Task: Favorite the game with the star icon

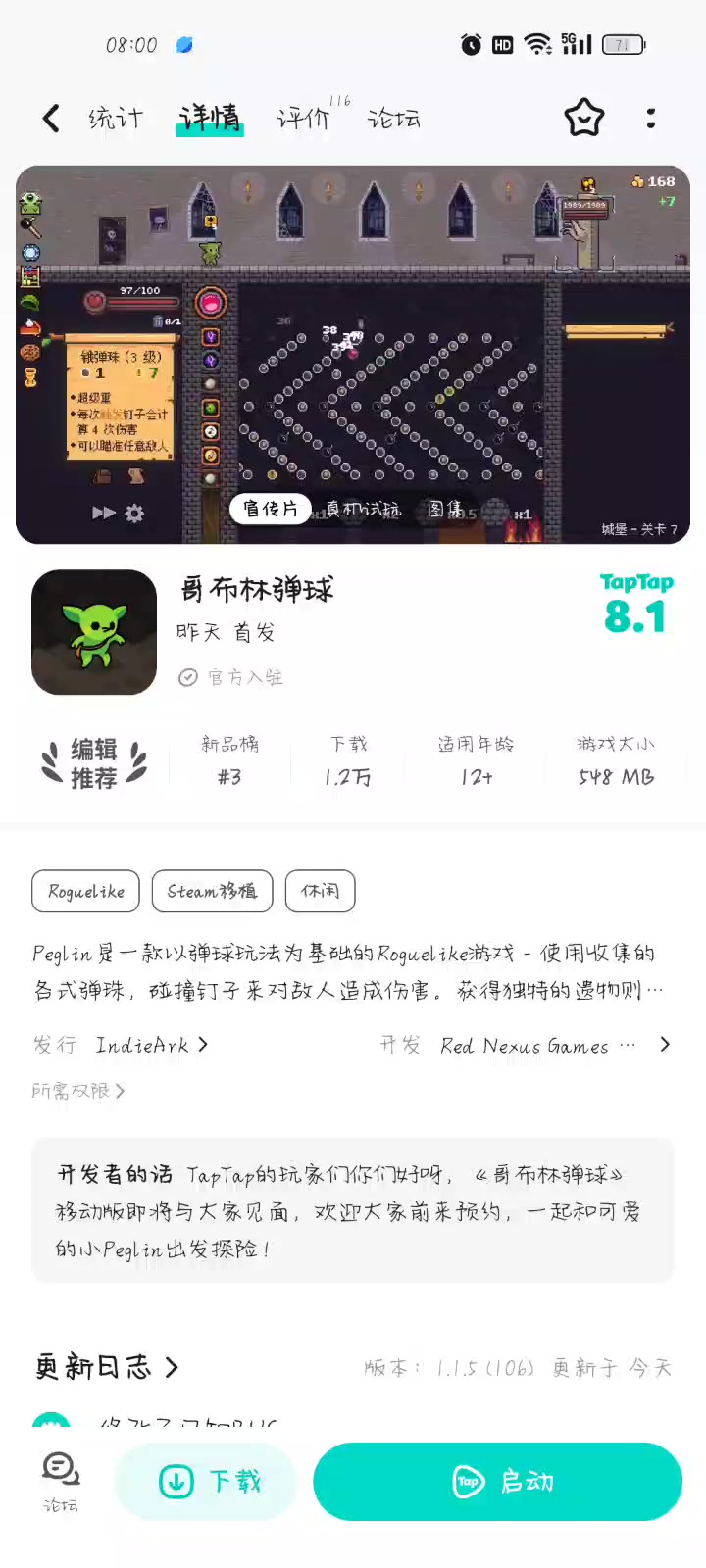Action: [x=584, y=118]
